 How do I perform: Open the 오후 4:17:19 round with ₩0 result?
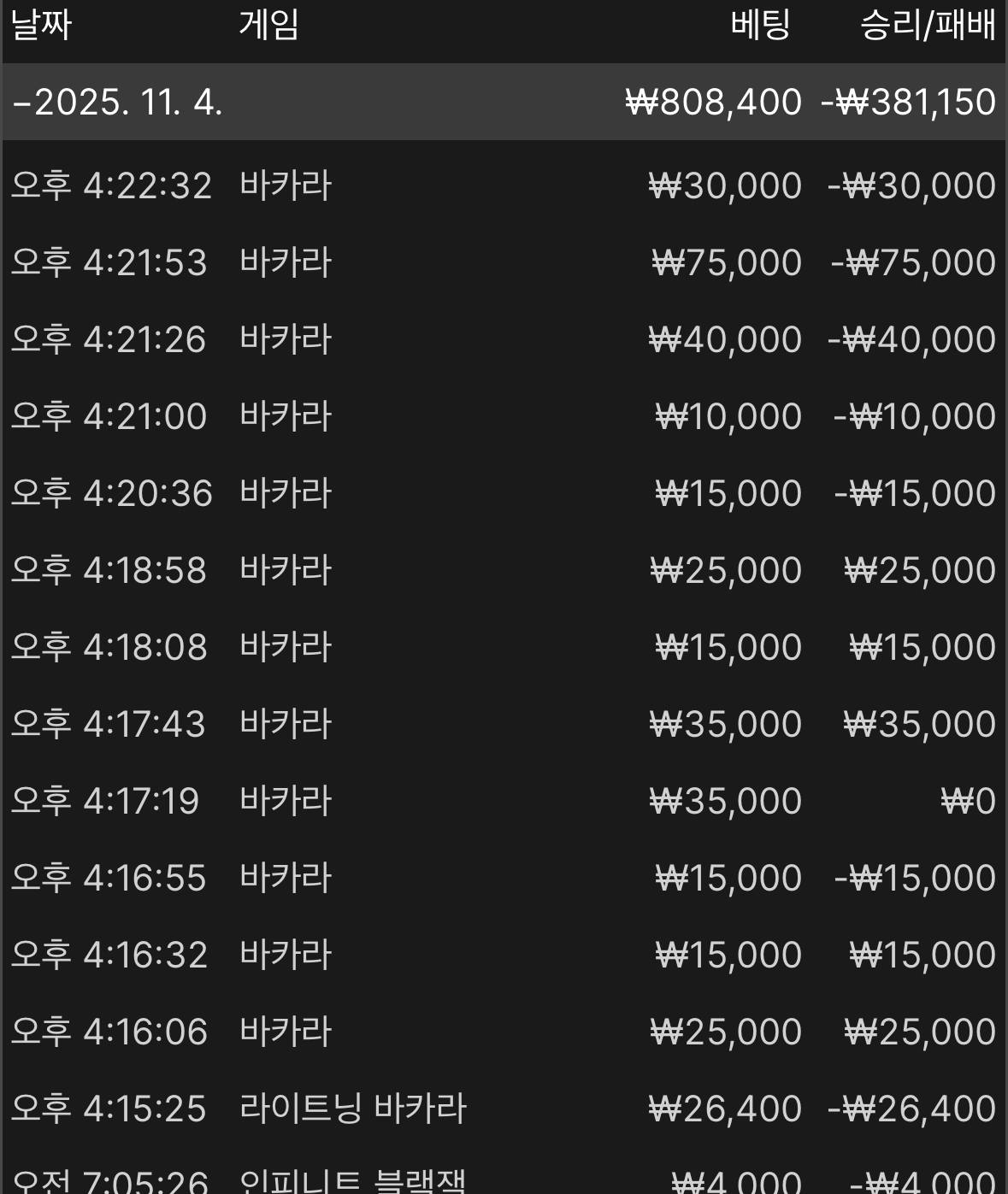pos(504,801)
